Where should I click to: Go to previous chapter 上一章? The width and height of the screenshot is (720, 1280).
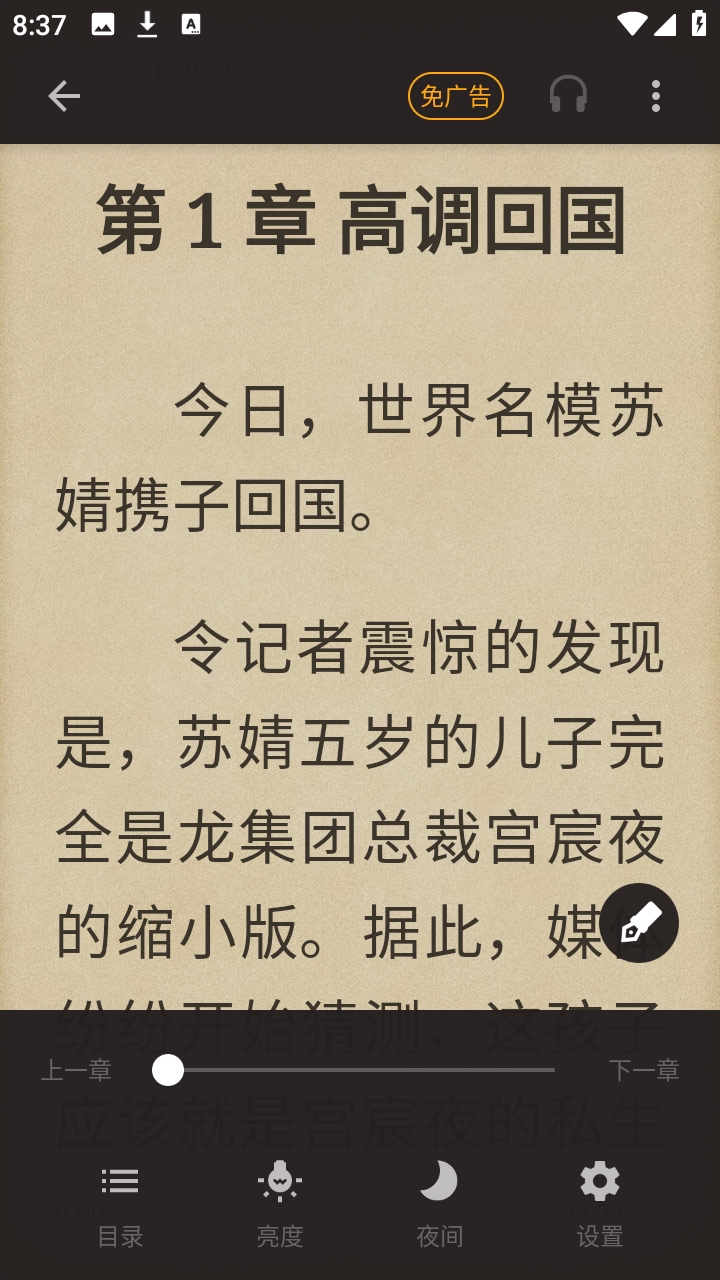pyautogui.click(x=76, y=1070)
